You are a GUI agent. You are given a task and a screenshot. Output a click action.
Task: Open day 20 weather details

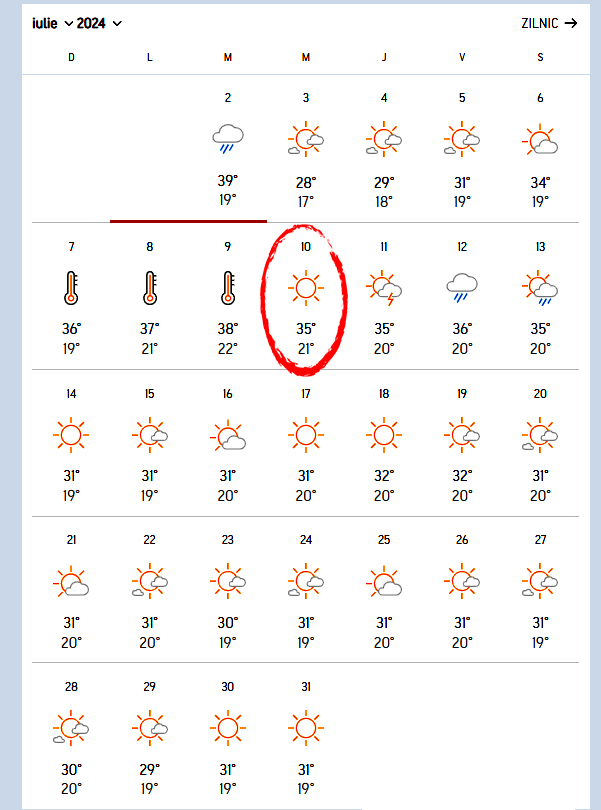pyautogui.click(x=540, y=443)
